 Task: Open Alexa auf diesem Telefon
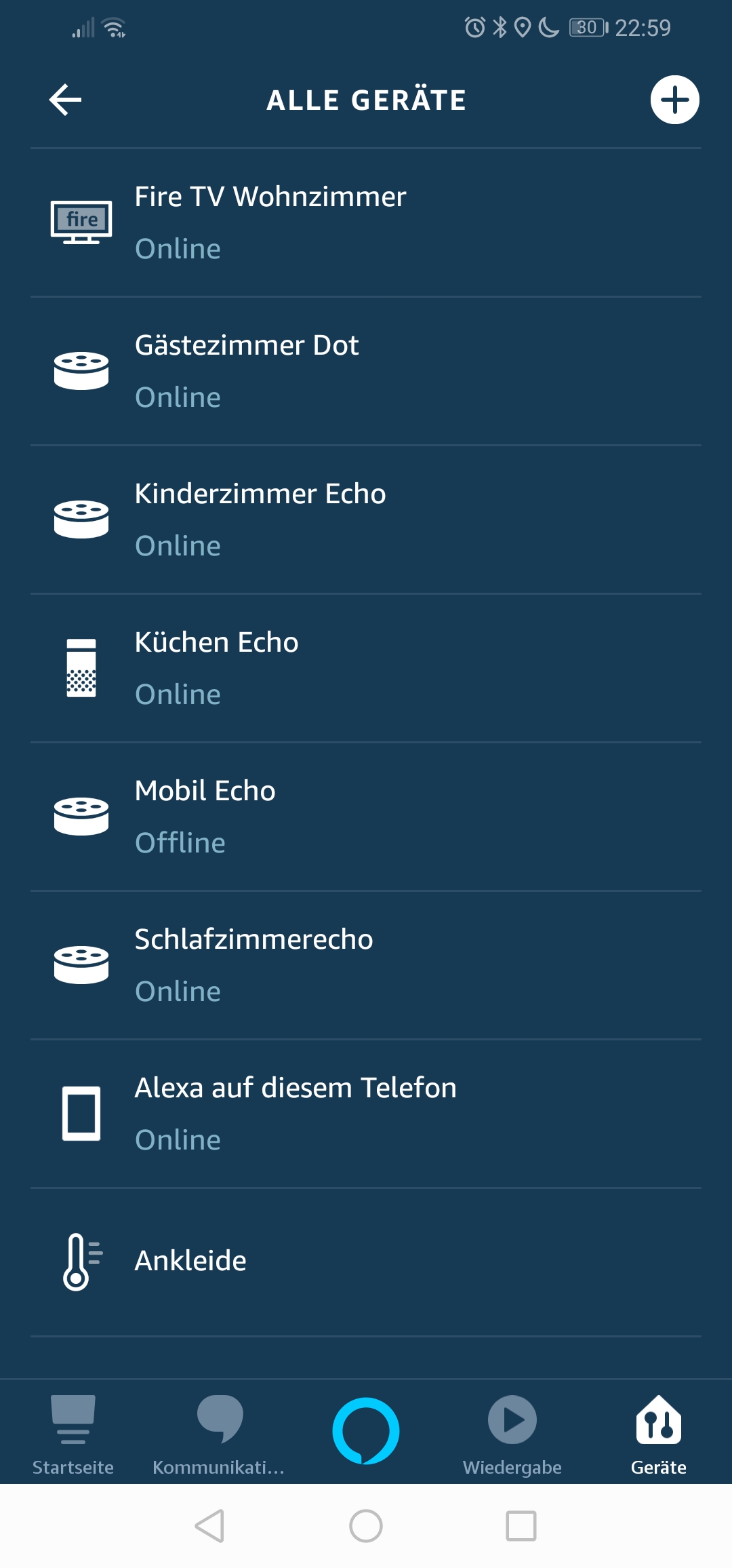point(366,1114)
